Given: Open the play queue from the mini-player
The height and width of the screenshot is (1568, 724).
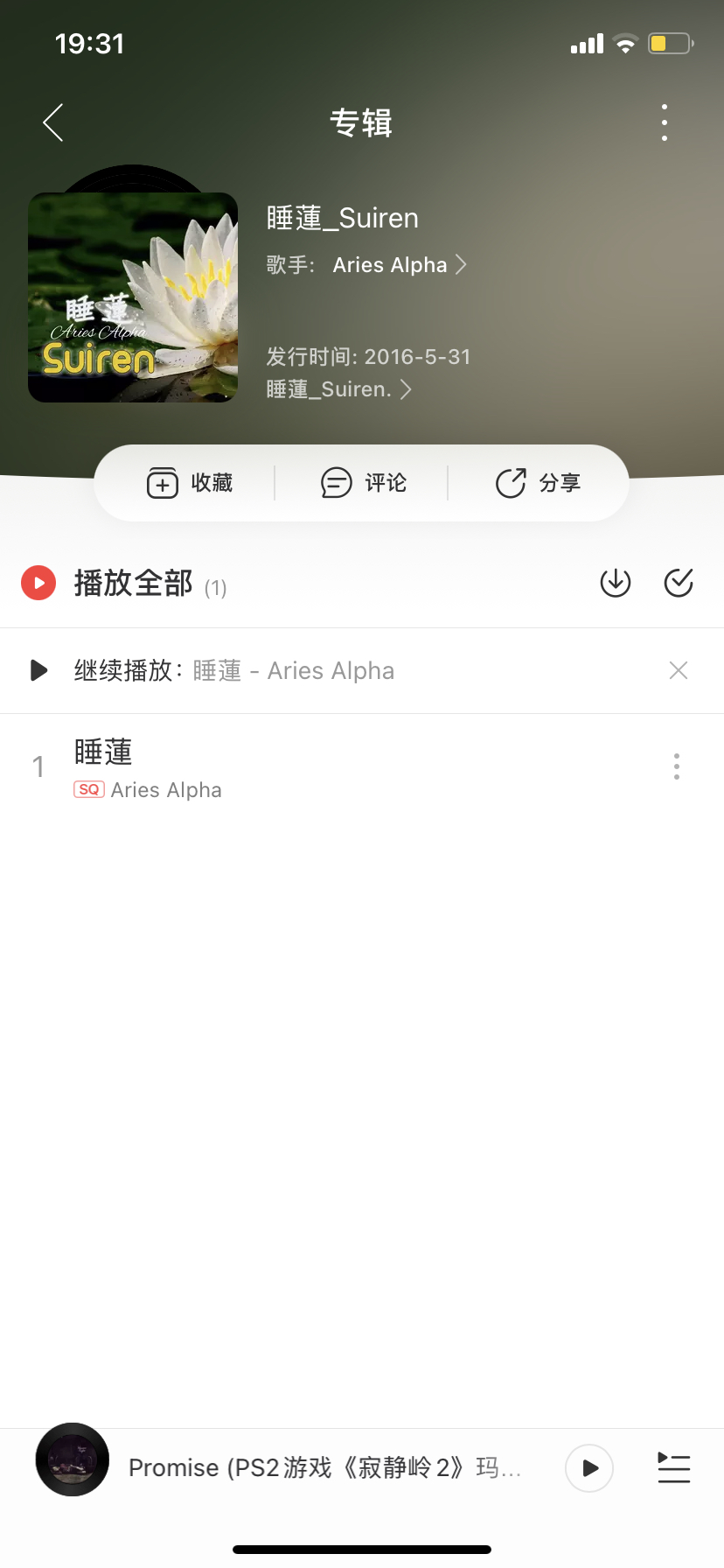Looking at the screenshot, I should click(672, 1467).
